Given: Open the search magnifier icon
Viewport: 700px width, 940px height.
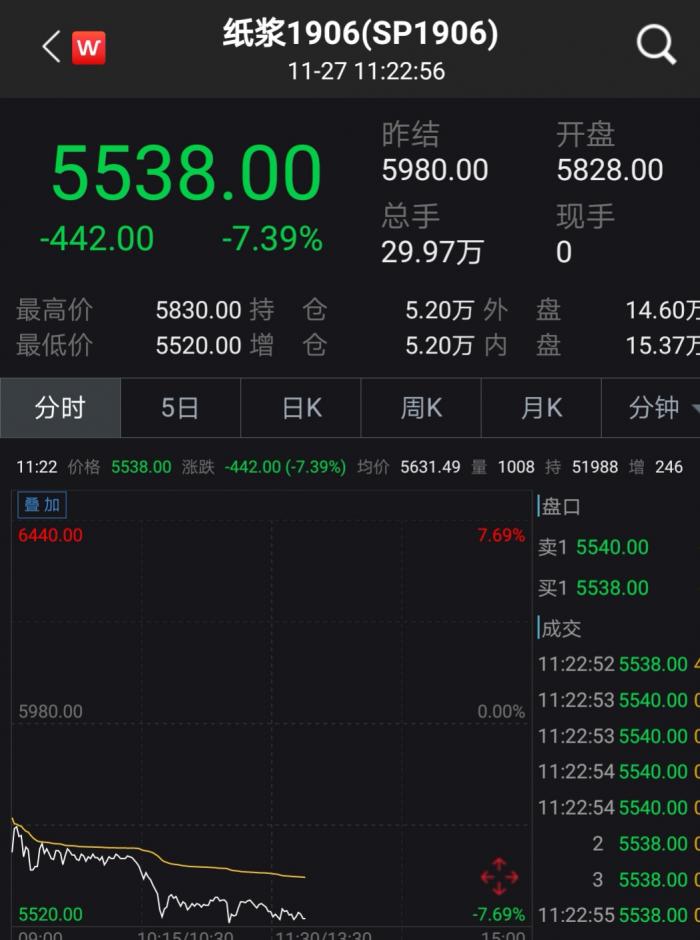Looking at the screenshot, I should (656, 45).
